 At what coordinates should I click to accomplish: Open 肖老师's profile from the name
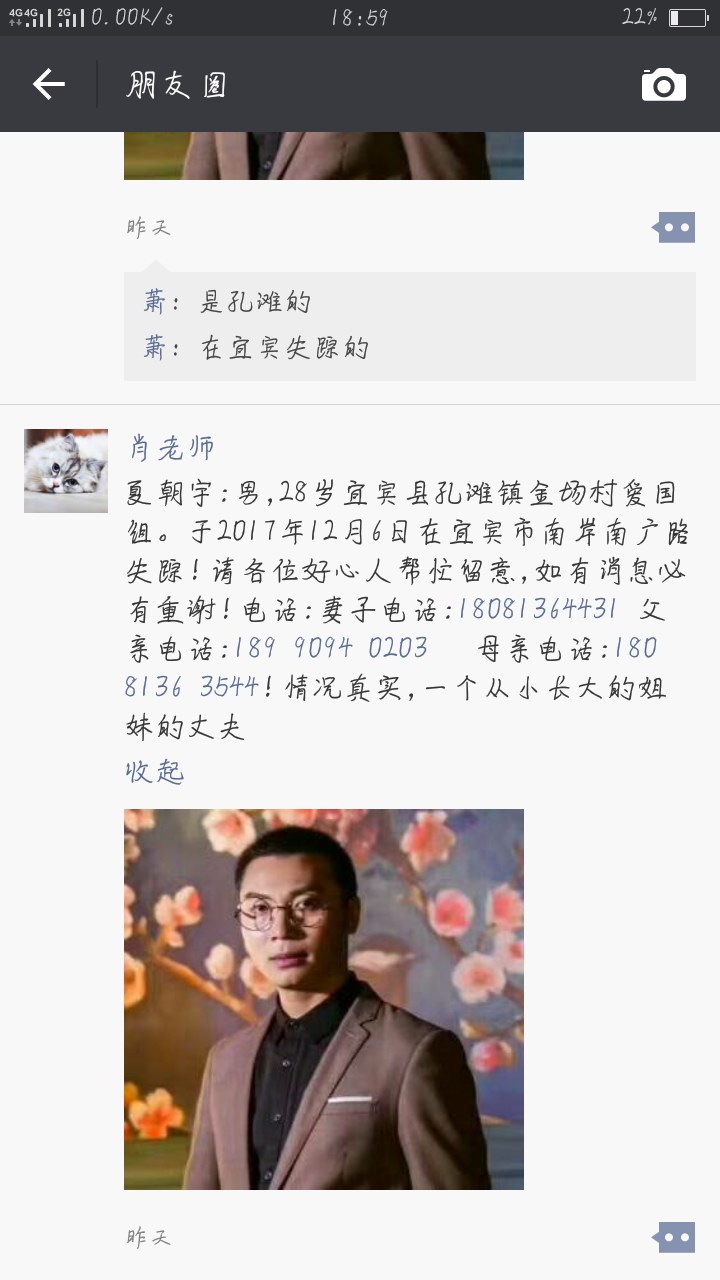(171, 447)
